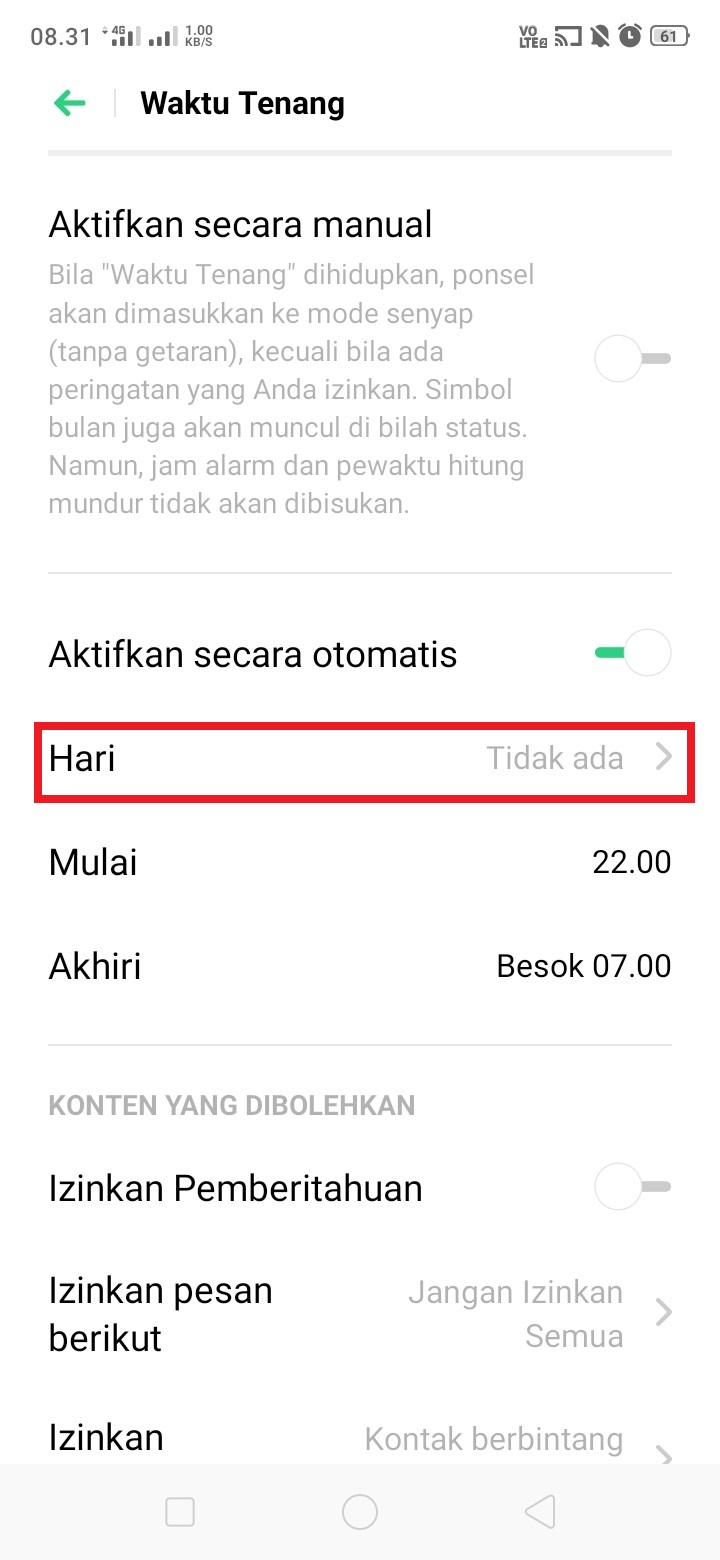Toggle Izinkan Pemberitahuan on
This screenshot has height=1560, width=720.
[632, 1188]
